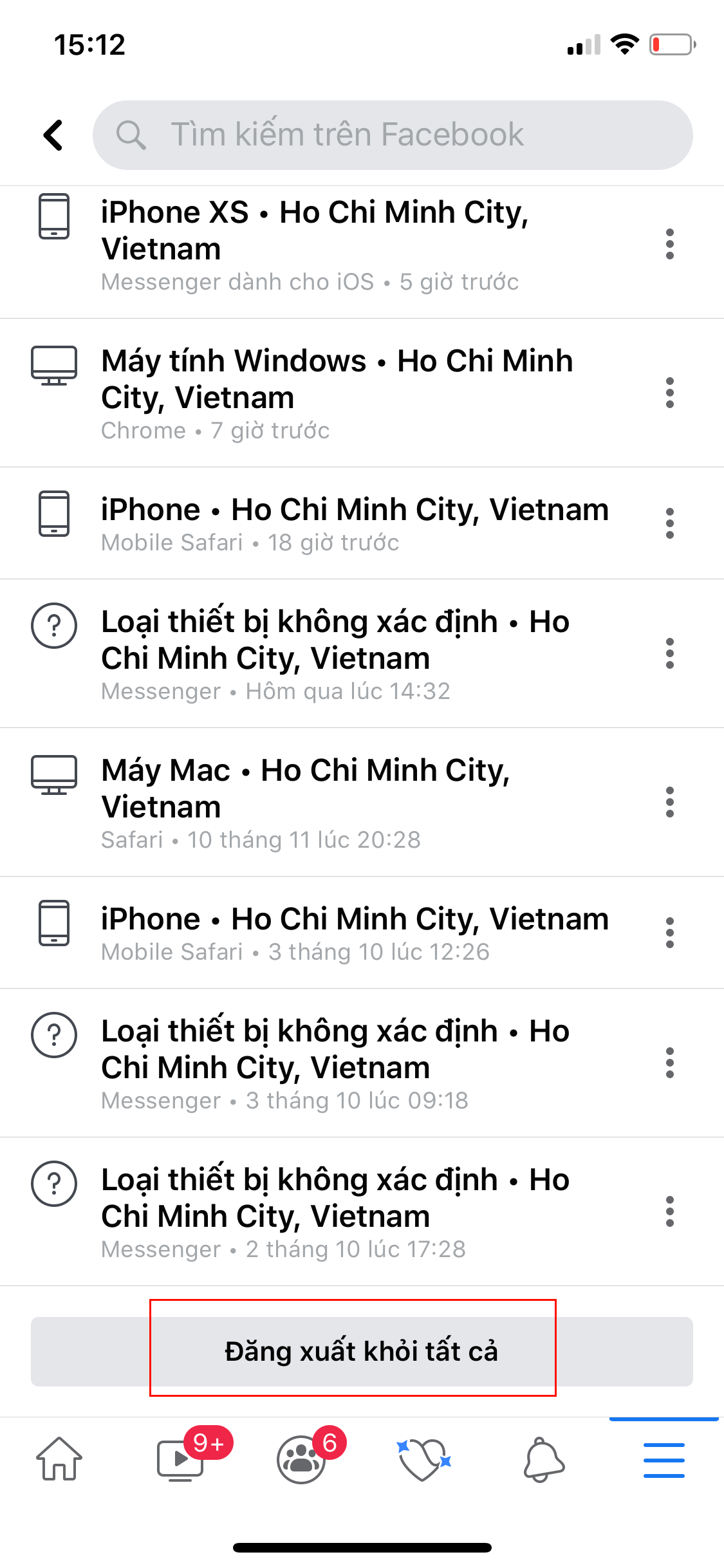Tap the Đăng xuất khỏi tất cả button

362,1351
